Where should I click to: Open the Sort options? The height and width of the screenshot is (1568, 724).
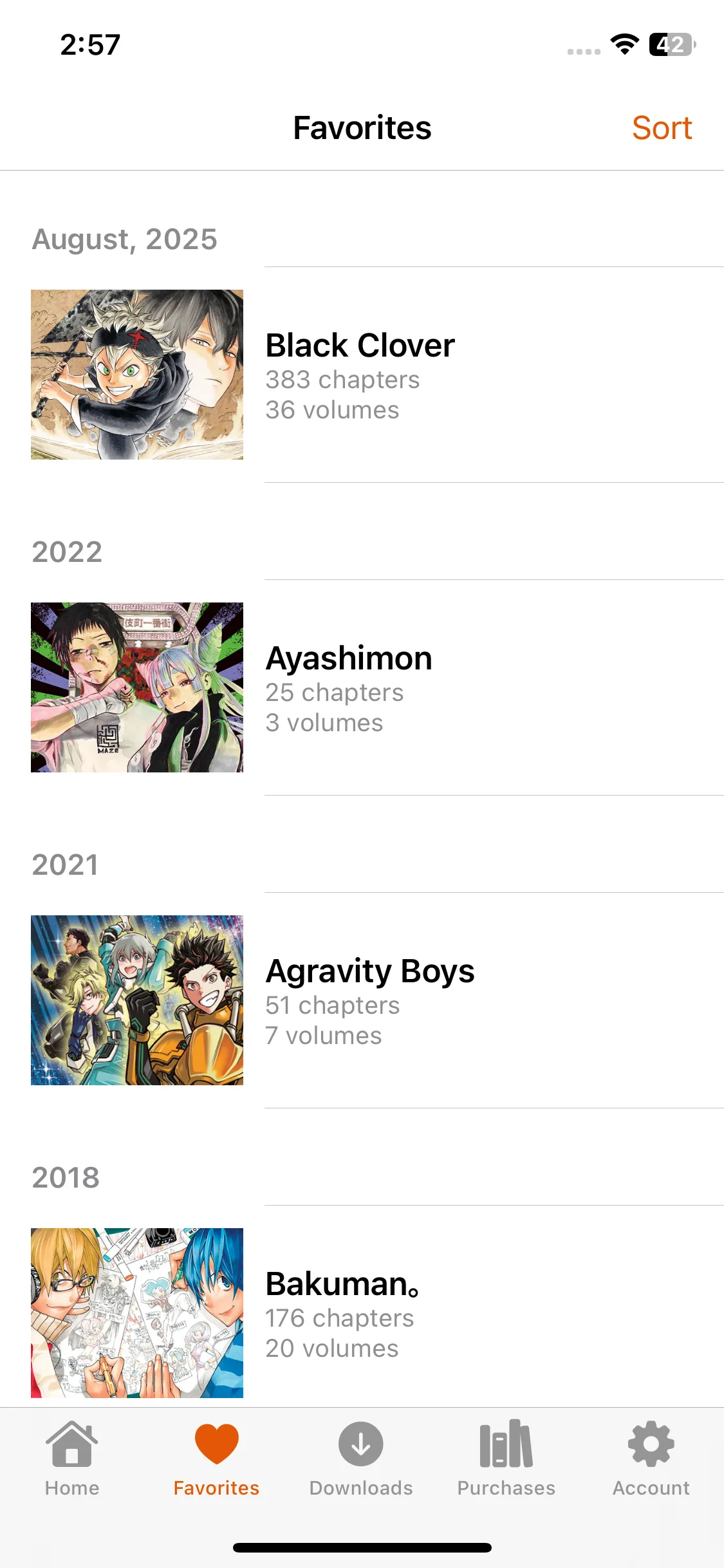(x=661, y=127)
